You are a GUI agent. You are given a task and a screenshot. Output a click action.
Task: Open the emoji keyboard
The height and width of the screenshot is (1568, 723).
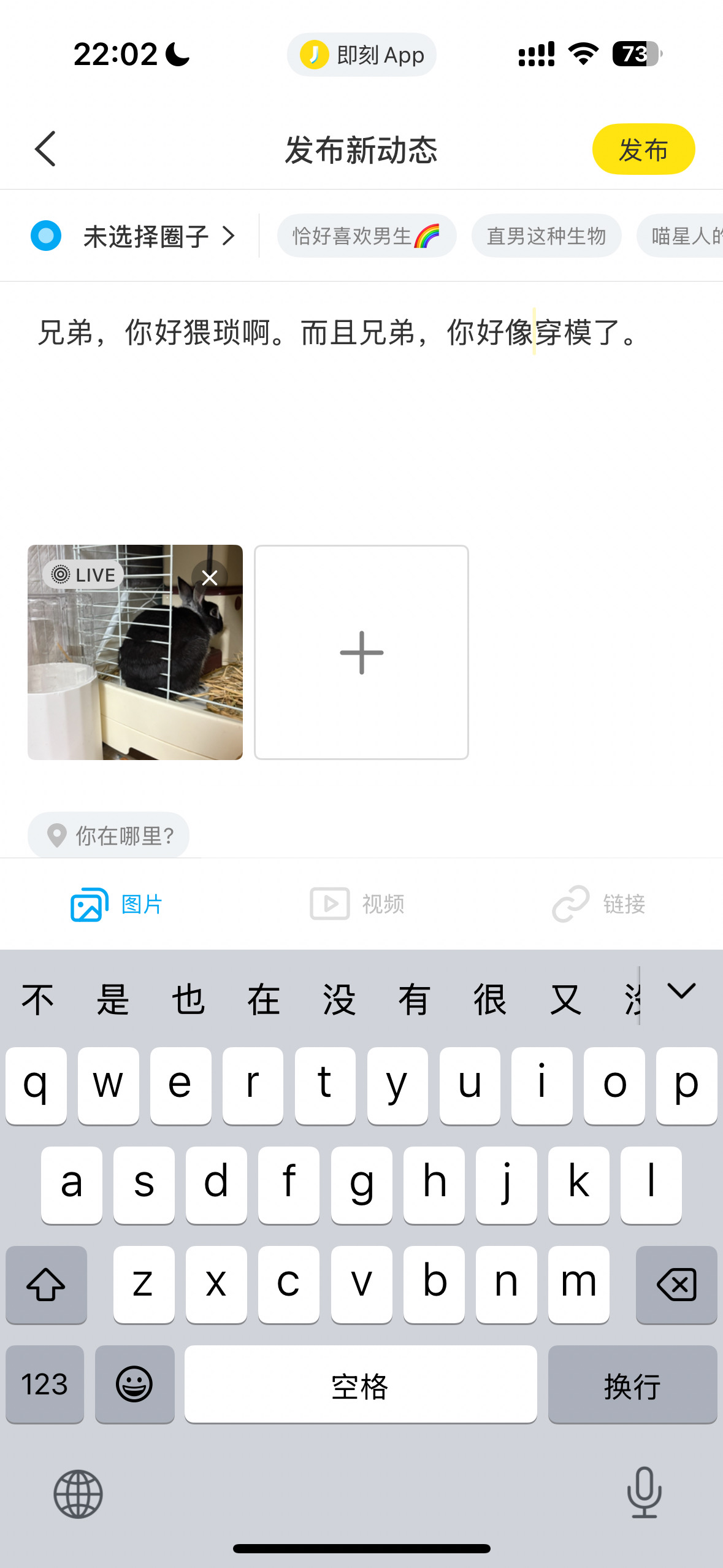tap(135, 1385)
